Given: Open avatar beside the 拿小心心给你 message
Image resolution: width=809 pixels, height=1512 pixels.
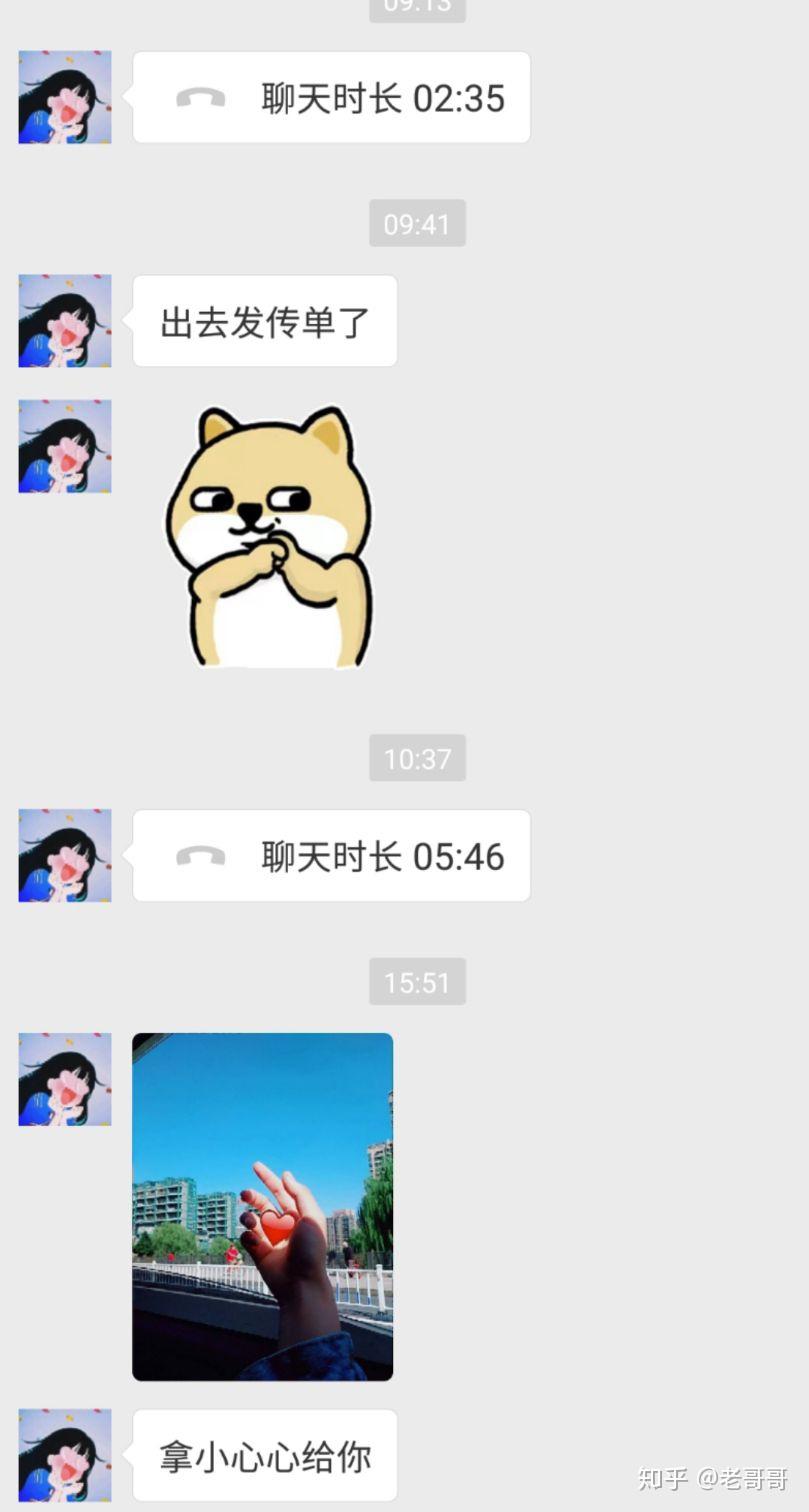Looking at the screenshot, I should pyautogui.click(x=65, y=1455).
